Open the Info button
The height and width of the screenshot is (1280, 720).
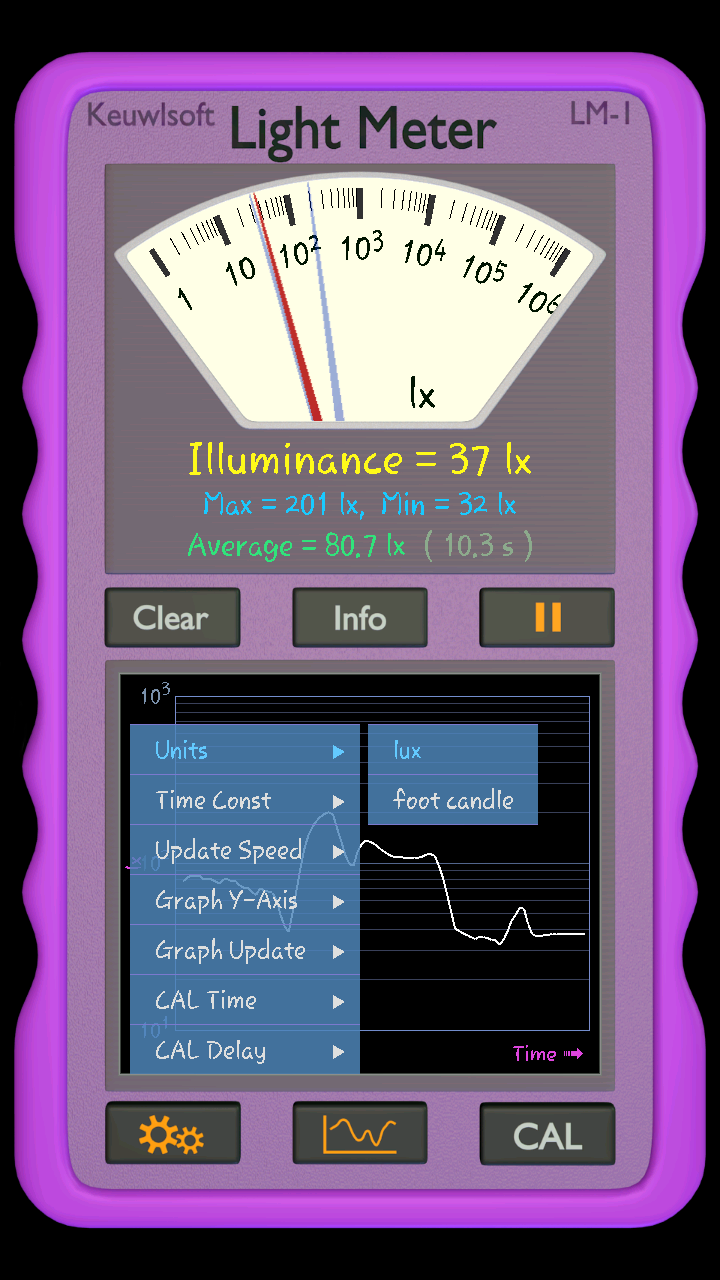tap(359, 618)
